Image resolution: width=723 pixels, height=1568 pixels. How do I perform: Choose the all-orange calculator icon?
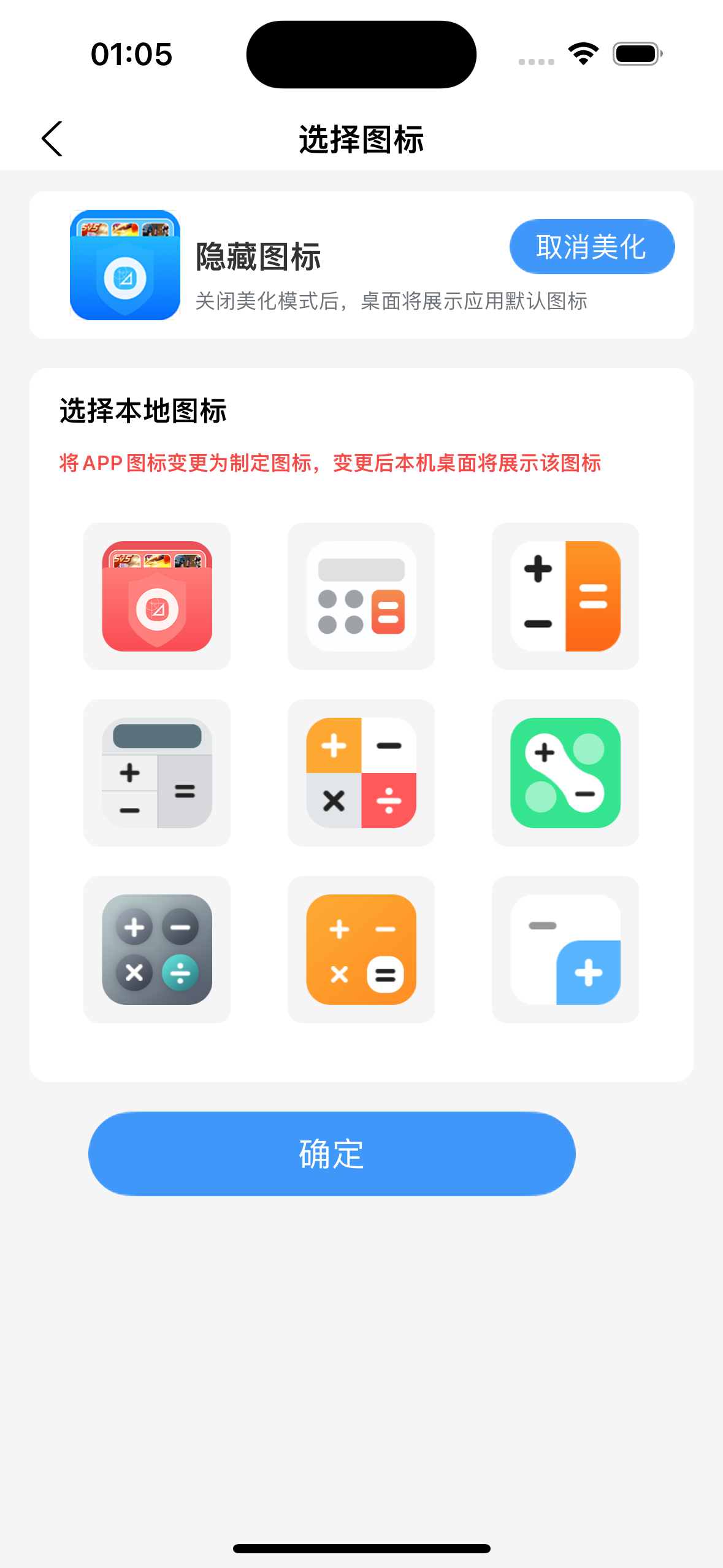(x=361, y=949)
